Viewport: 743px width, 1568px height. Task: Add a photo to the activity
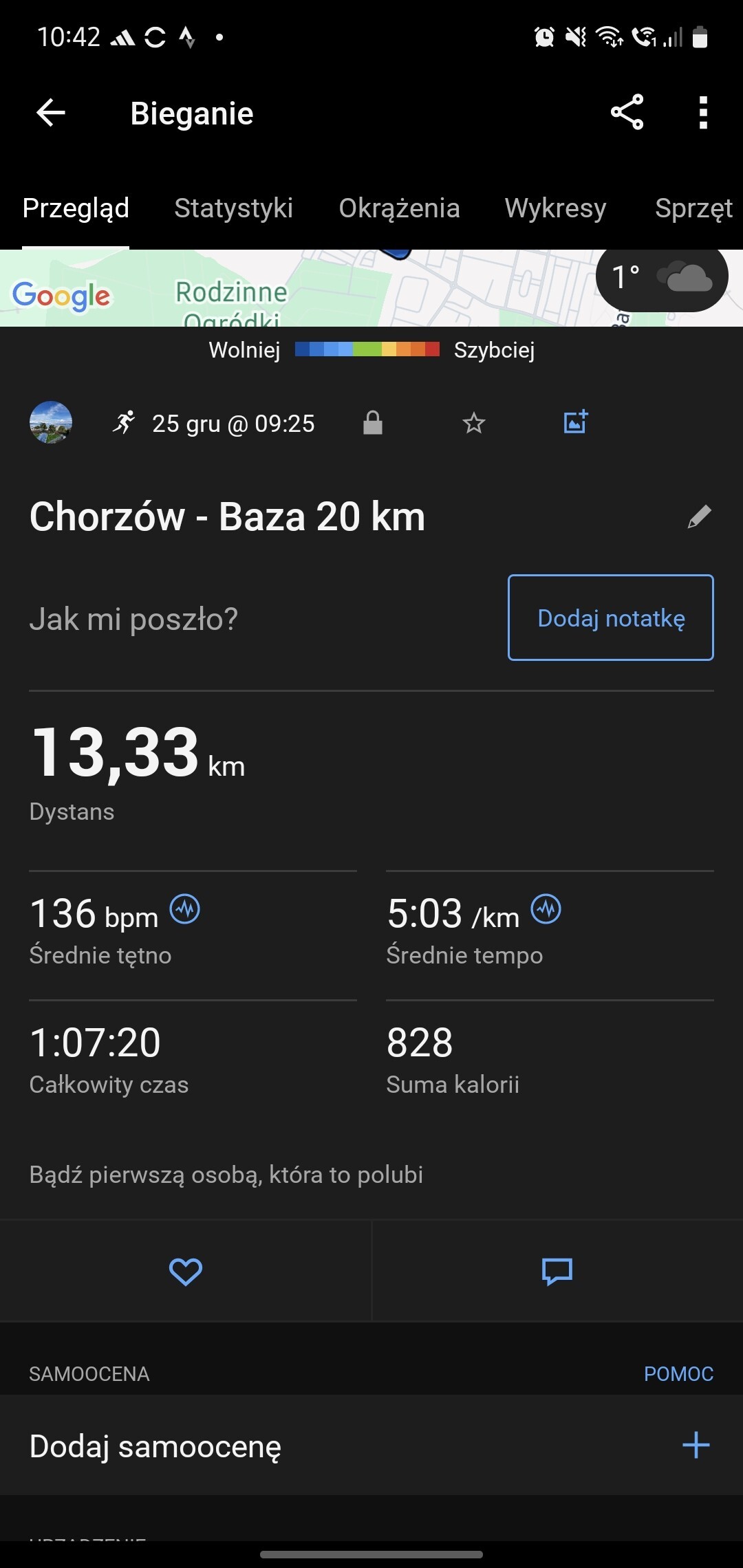click(x=576, y=422)
